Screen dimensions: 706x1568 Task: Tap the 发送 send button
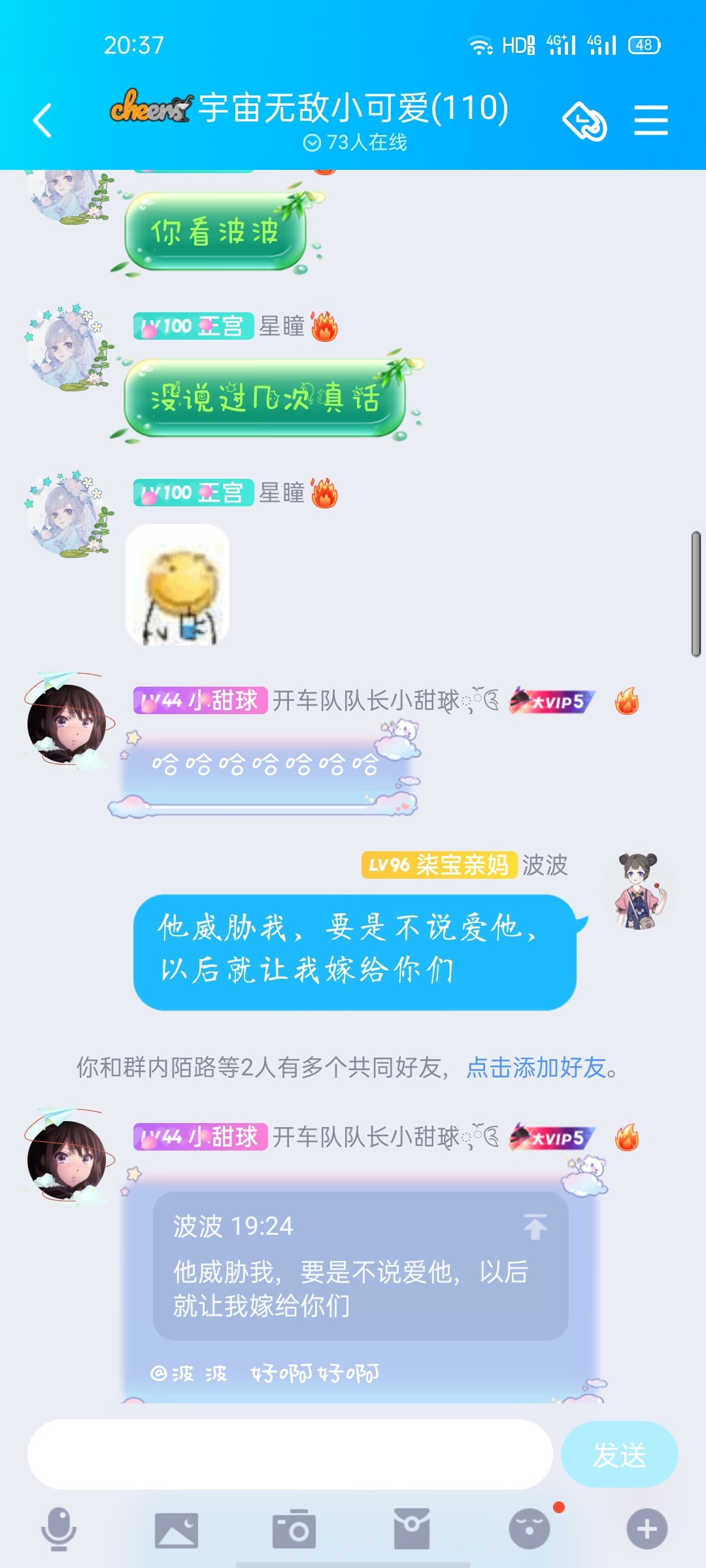point(618,1454)
